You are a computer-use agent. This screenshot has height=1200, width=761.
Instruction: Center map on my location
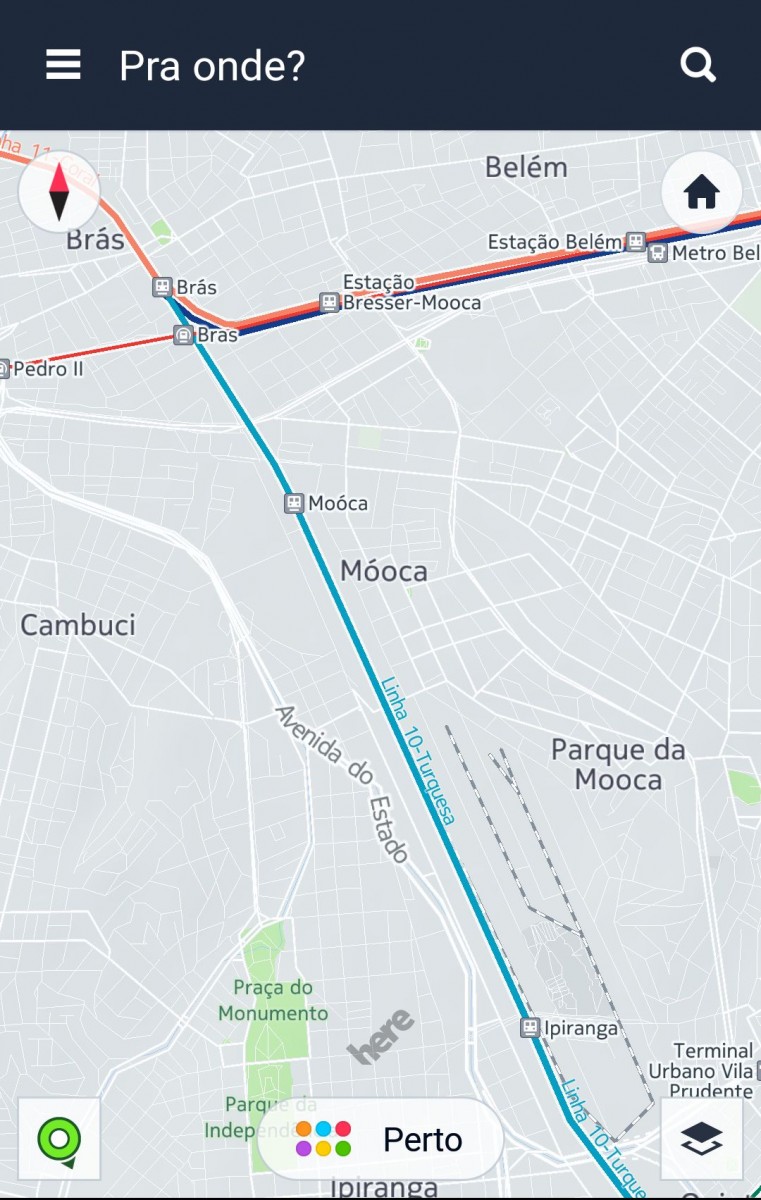(59, 1139)
